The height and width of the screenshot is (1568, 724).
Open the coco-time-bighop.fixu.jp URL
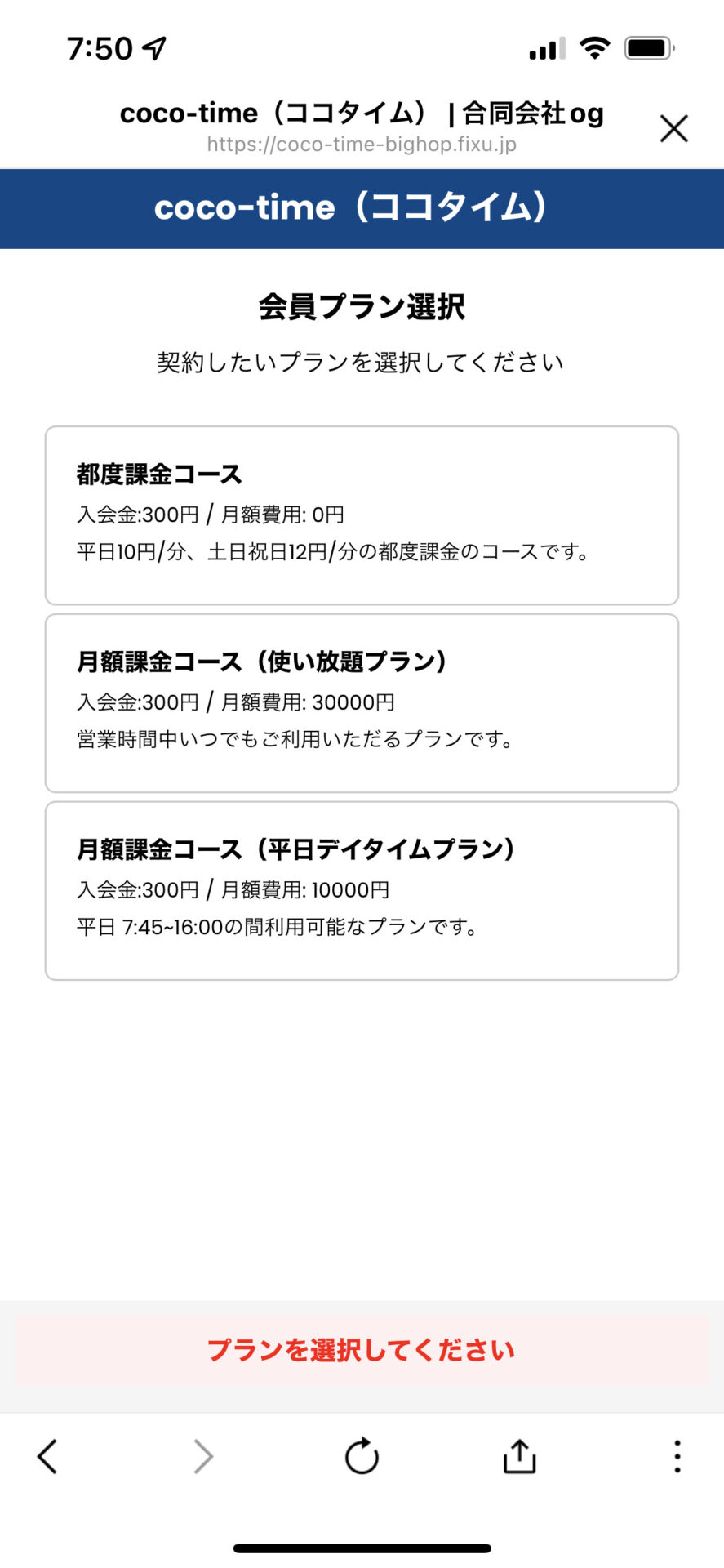(362, 144)
